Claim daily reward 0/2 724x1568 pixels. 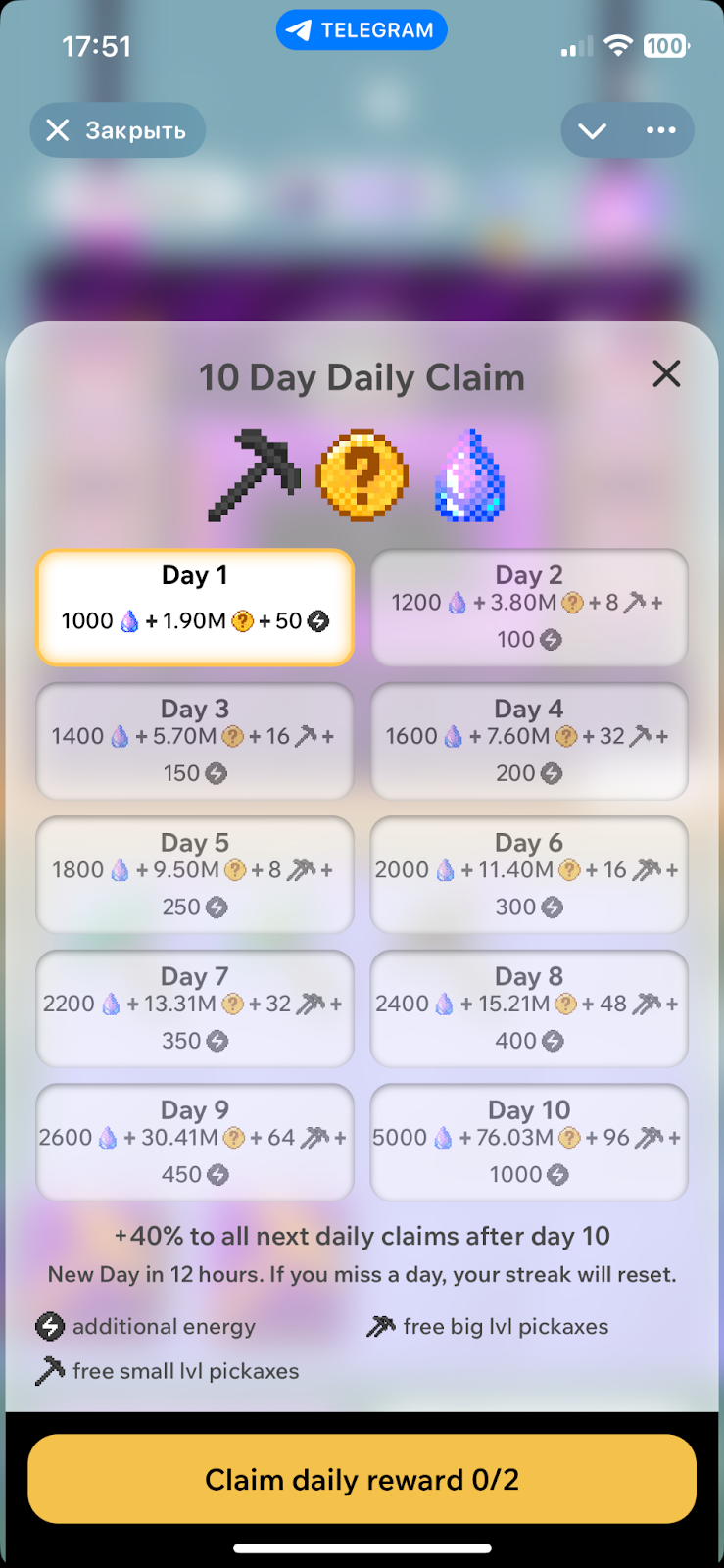coord(362,1479)
